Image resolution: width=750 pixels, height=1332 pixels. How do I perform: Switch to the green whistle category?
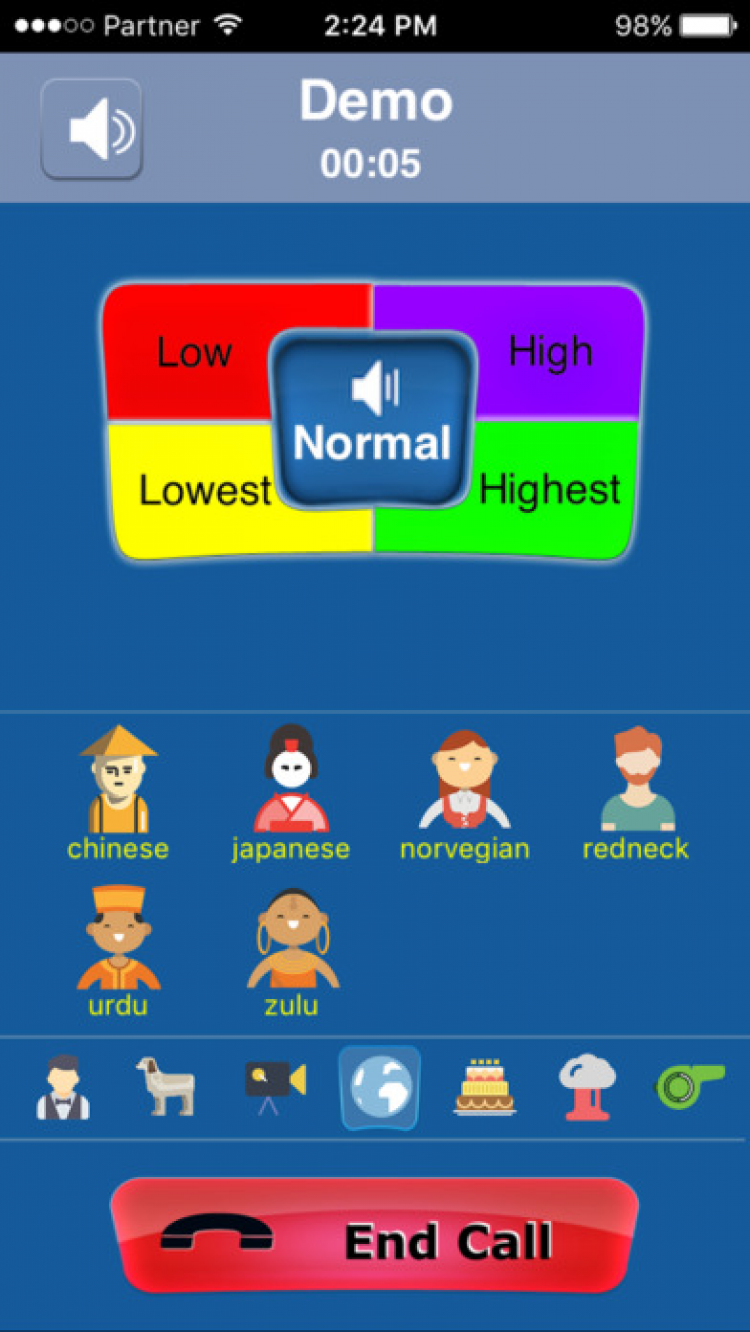coord(690,1087)
